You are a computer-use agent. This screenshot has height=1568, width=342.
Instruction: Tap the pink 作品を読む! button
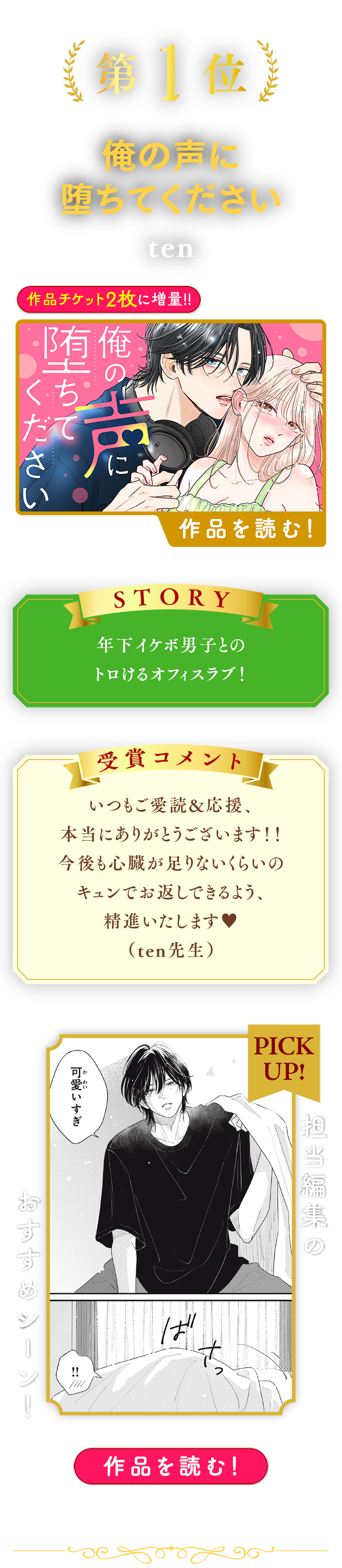[x=171, y=1466]
